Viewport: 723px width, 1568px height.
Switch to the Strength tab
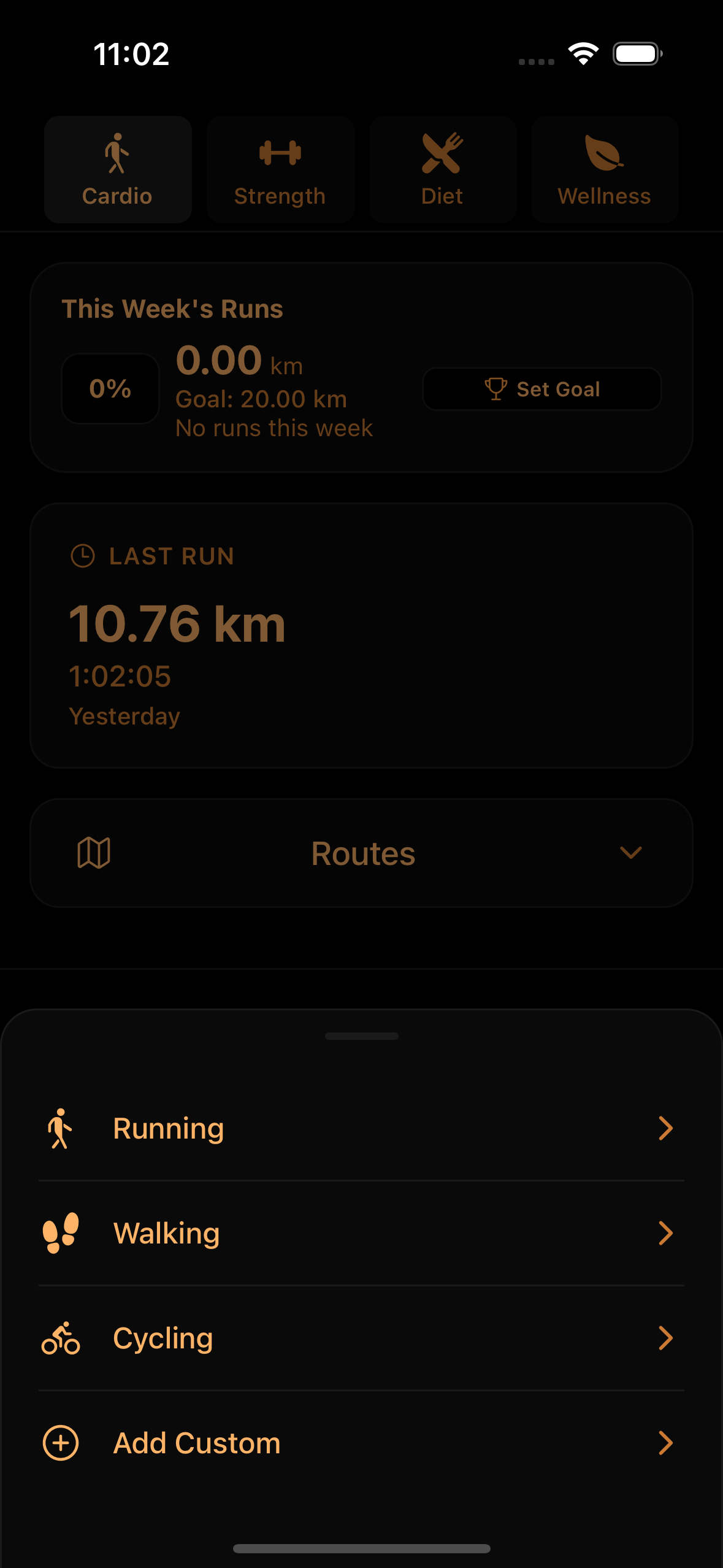click(x=280, y=169)
